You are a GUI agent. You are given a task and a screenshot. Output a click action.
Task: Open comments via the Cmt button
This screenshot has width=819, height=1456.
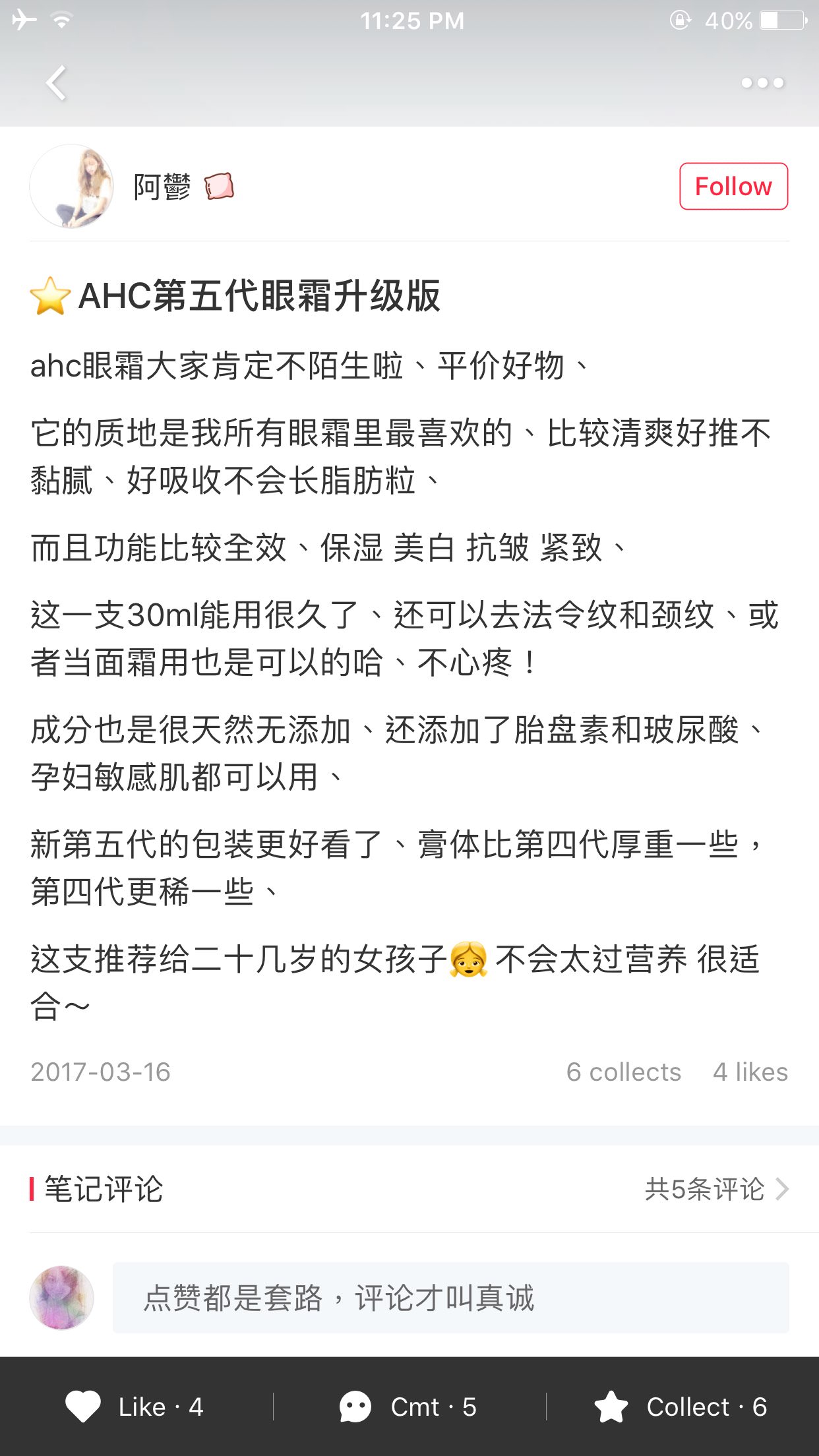(408, 1407)
